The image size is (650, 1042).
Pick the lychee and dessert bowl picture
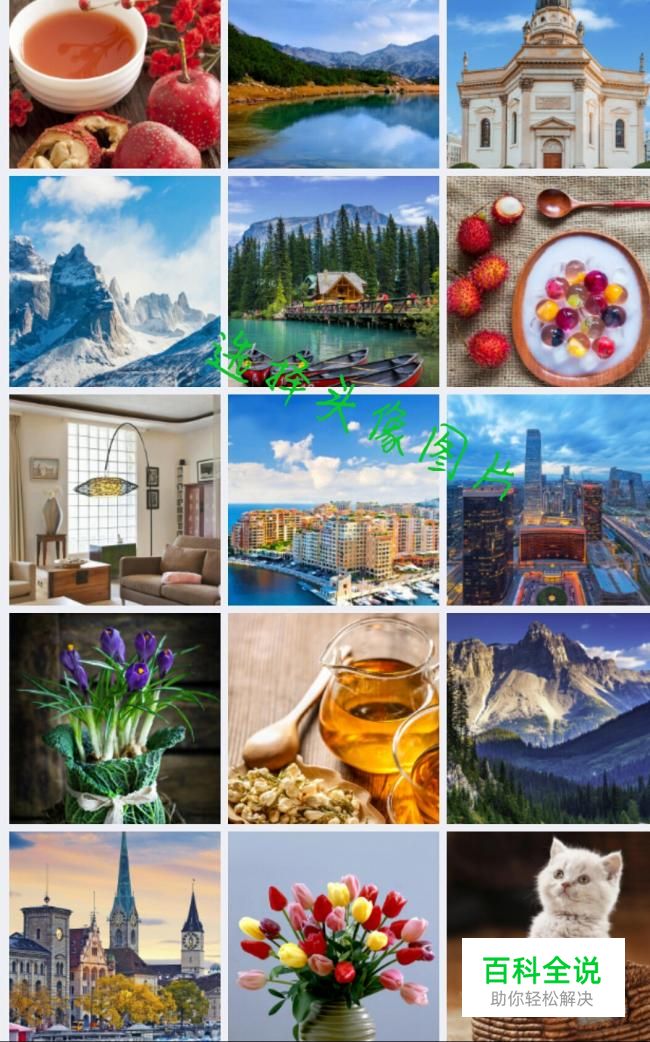click(548, 281)
